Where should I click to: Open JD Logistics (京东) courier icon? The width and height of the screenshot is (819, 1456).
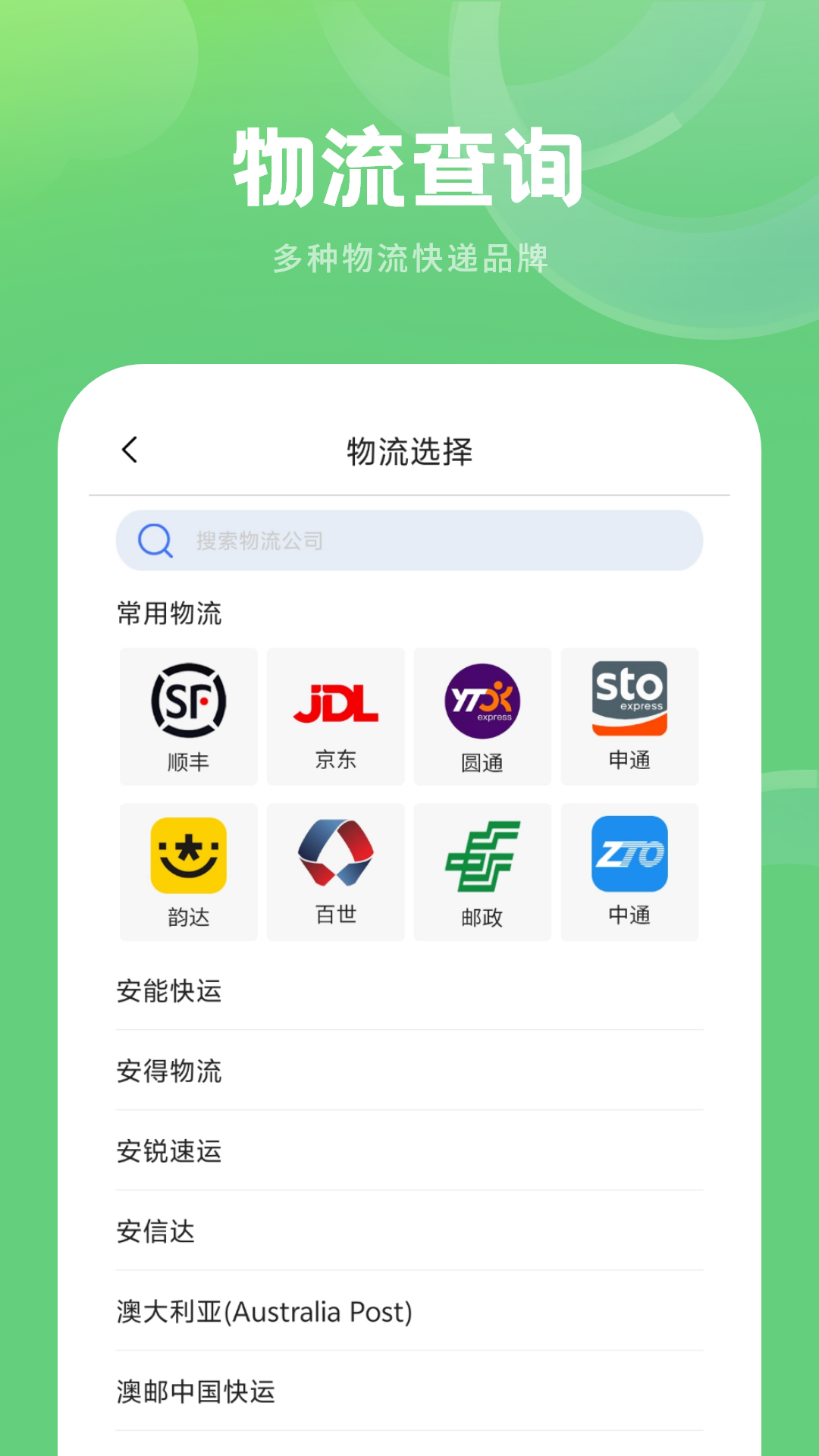334,701
